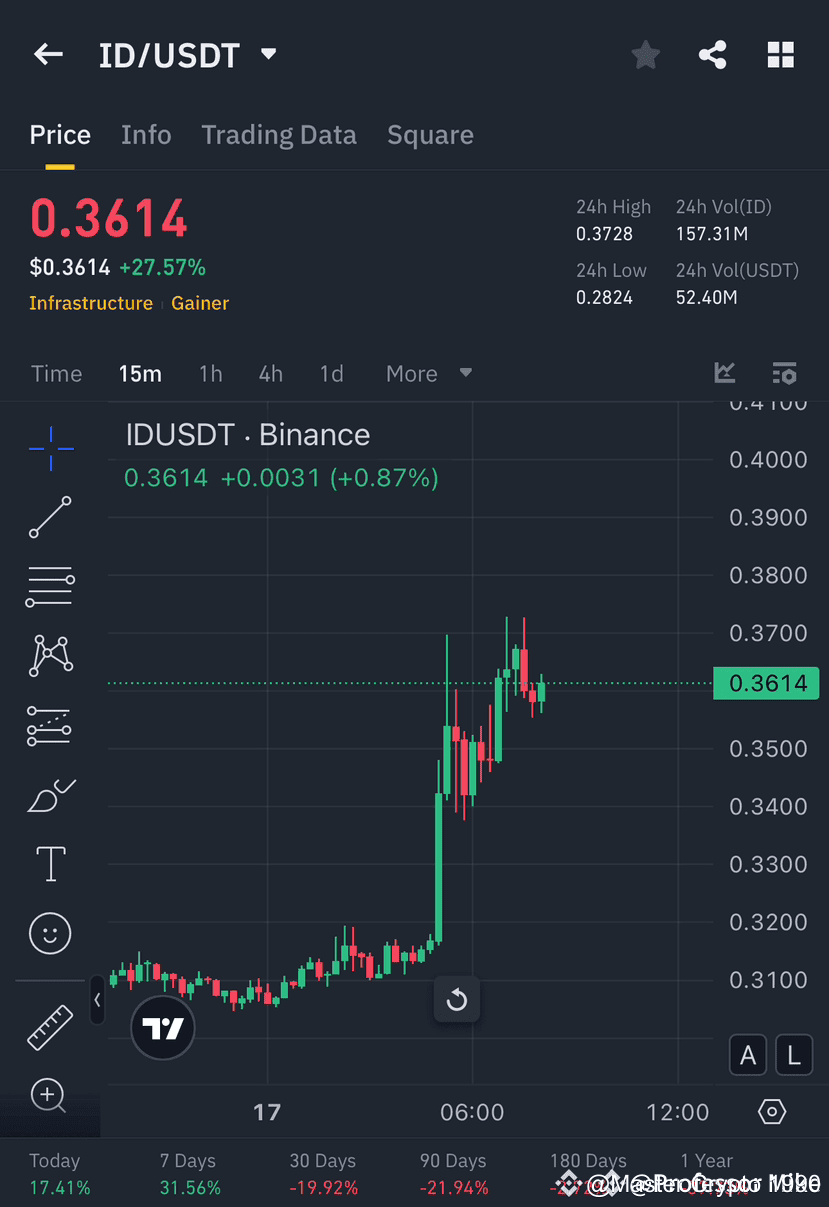Select the text annotation tool
This screenshot has height=1207, width=829.
click(x=49, y=863)
